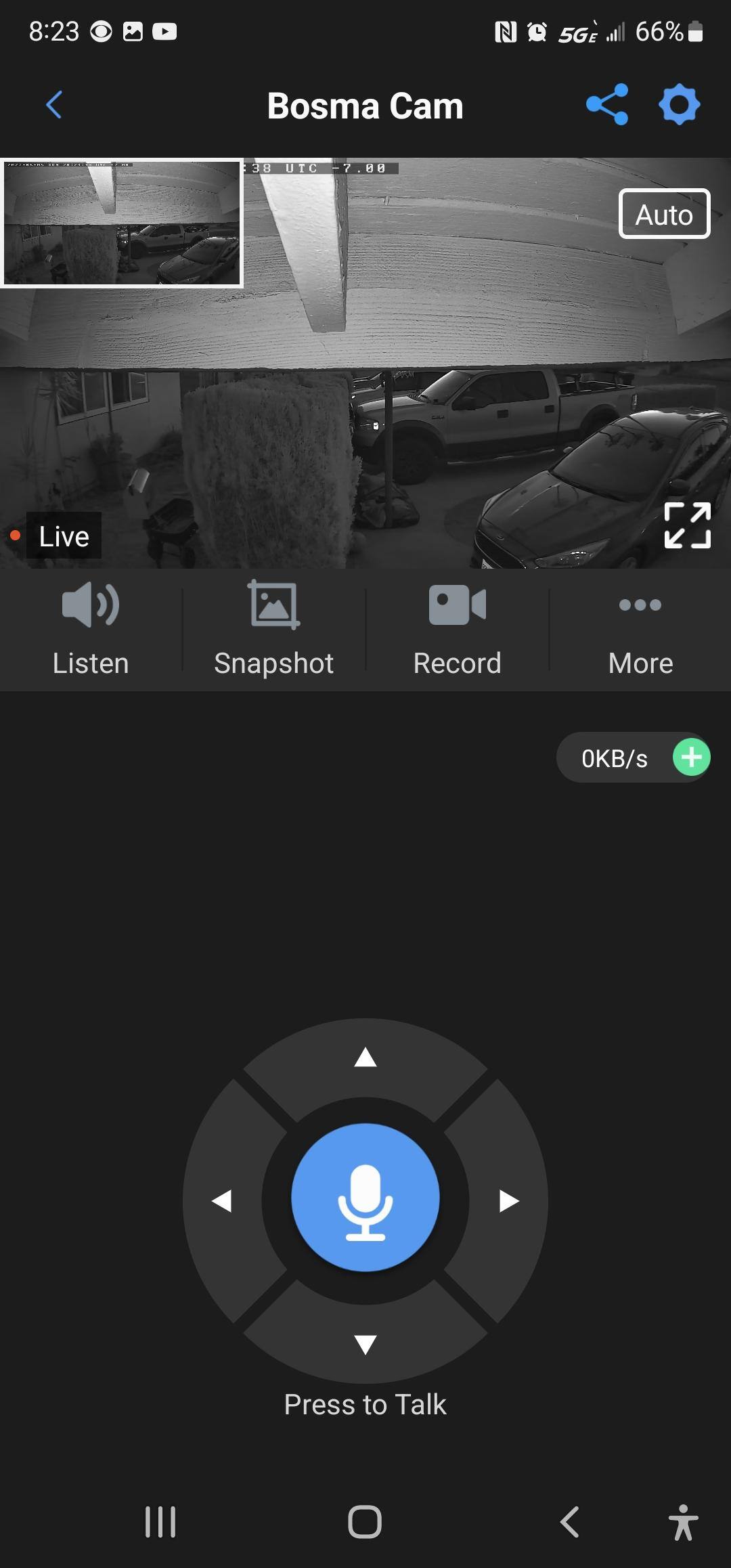Start Record of the live video
Screen dimensions: 731x1568
coord(457,628)
